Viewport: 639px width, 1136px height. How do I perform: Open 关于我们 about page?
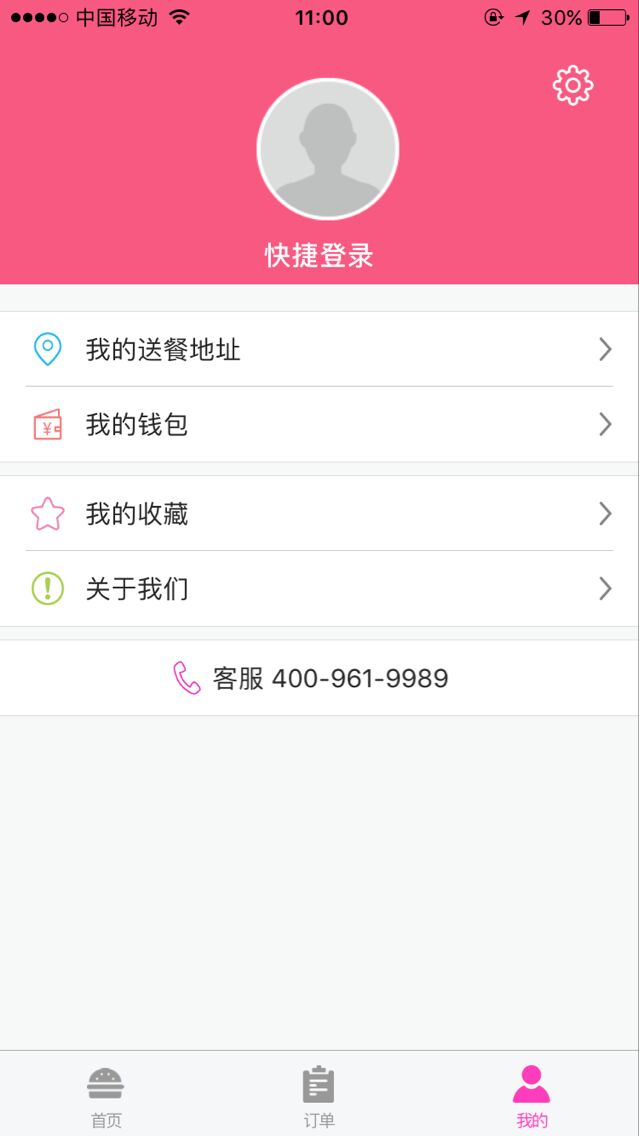tap(319, 589)
